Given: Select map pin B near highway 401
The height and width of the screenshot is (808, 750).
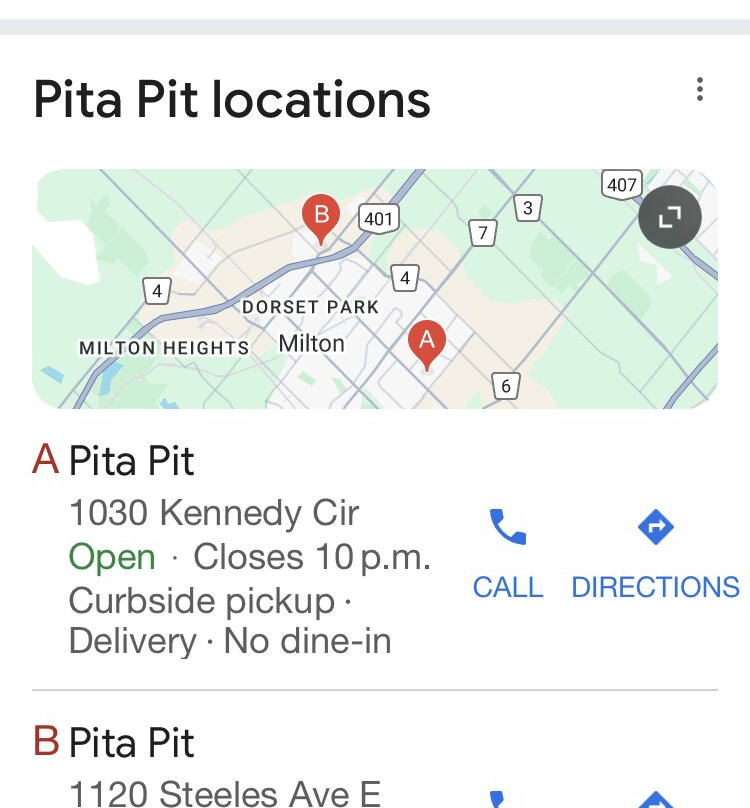Looking at the screenshot, I should [x=321, y=218].
